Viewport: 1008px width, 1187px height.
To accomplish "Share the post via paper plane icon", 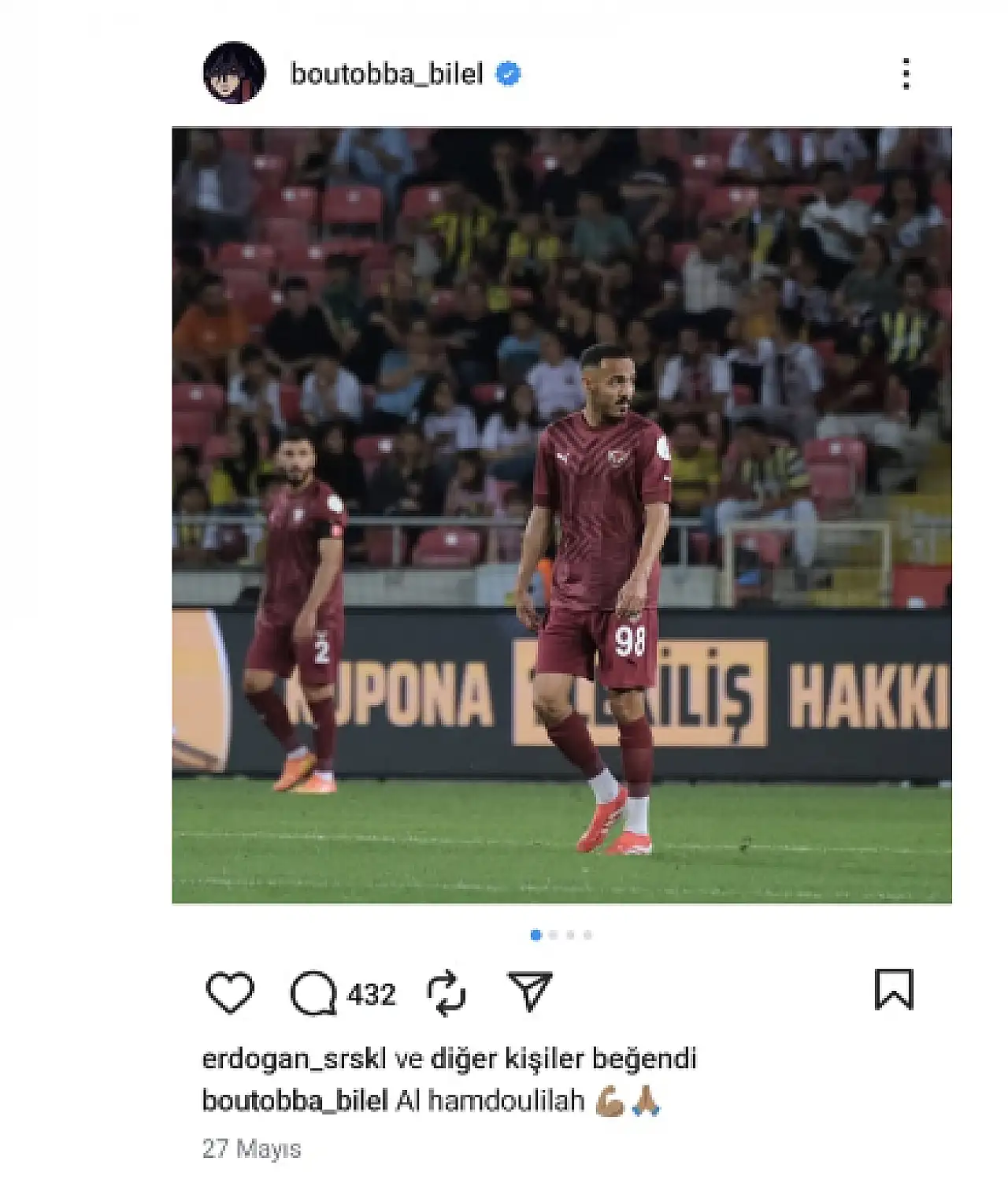I will 530,992.
